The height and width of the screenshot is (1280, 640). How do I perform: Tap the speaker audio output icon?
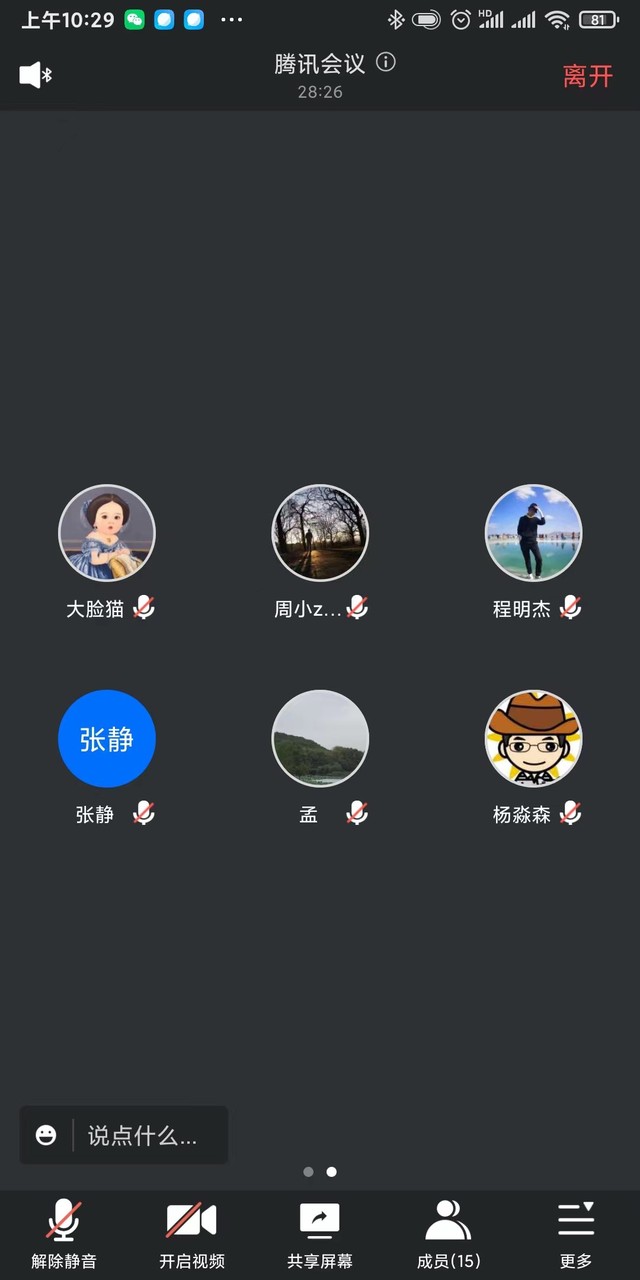[35, 75]
